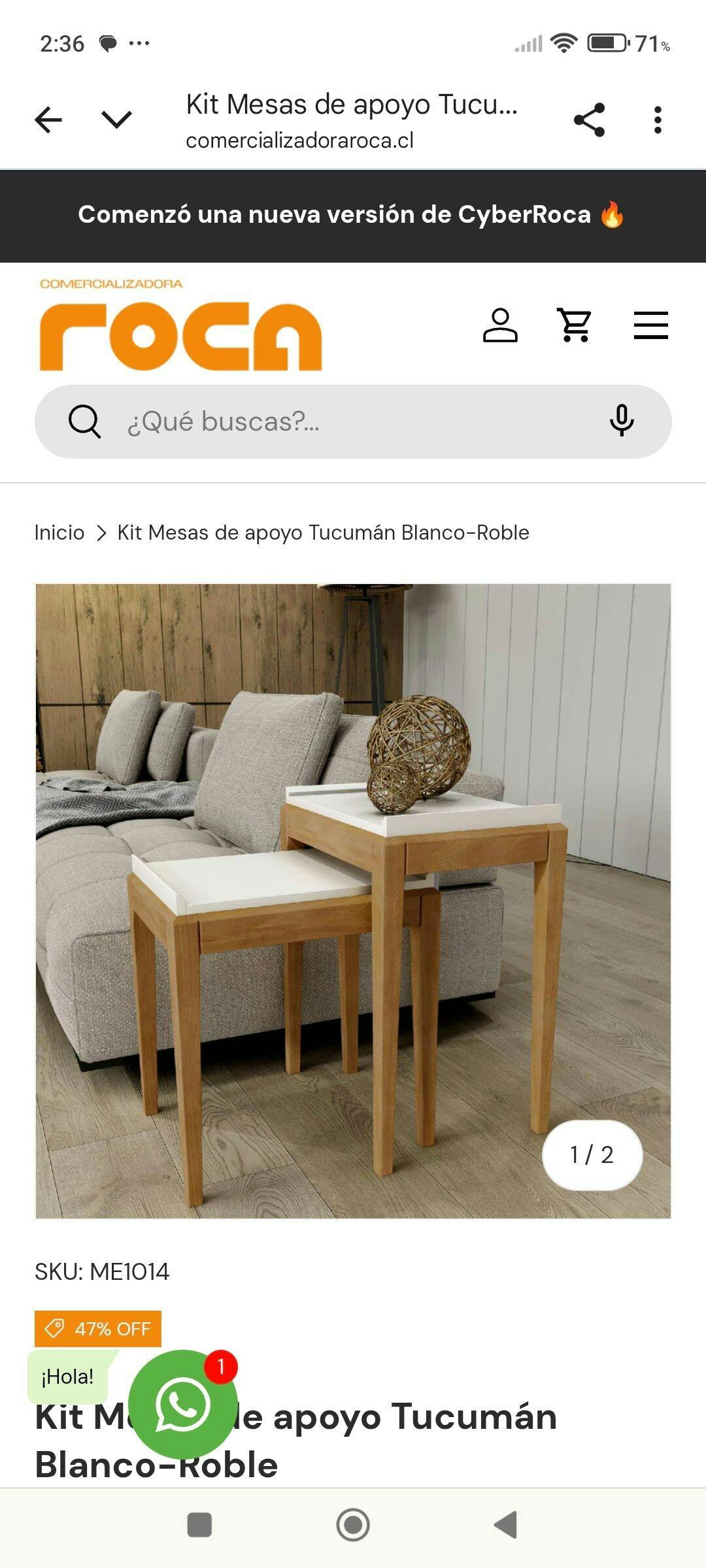View the shopping cart
Screen dimensions: 706x1568
(x=575, y=325)
